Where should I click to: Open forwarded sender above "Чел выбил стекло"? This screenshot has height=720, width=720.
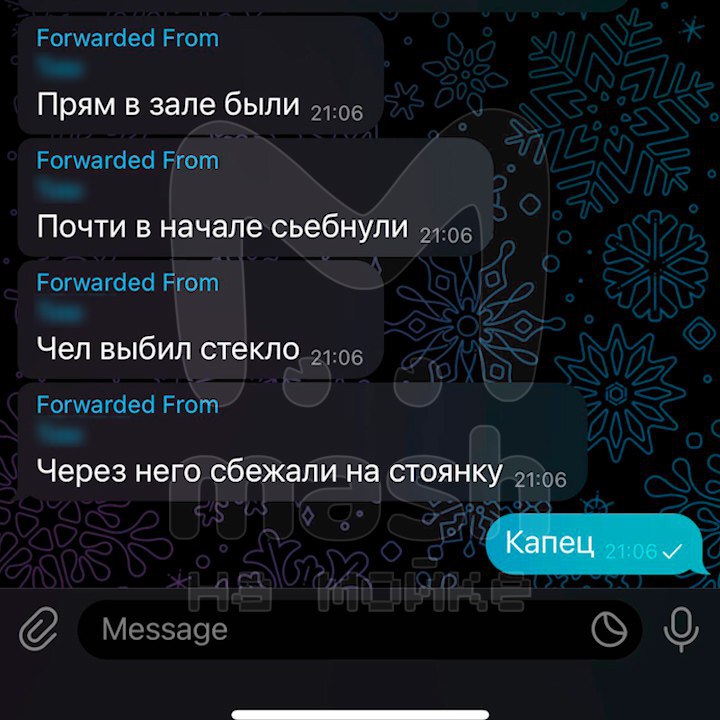coord(62,312)
